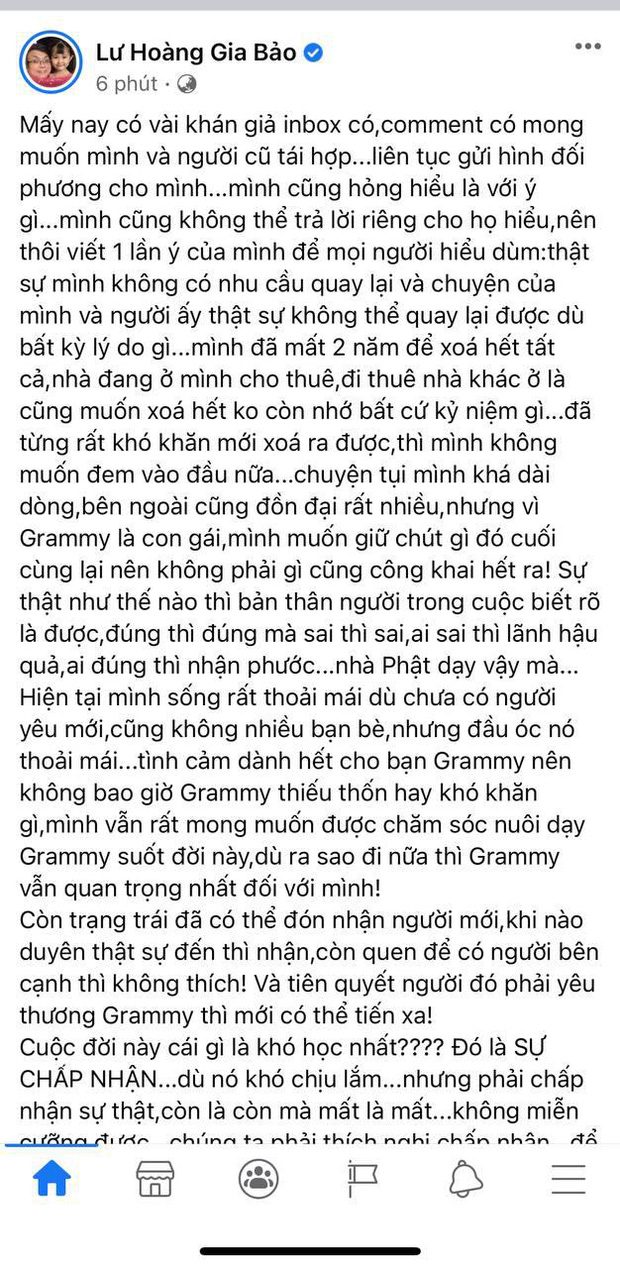Go to the Home feed tab

(52, 1180)
